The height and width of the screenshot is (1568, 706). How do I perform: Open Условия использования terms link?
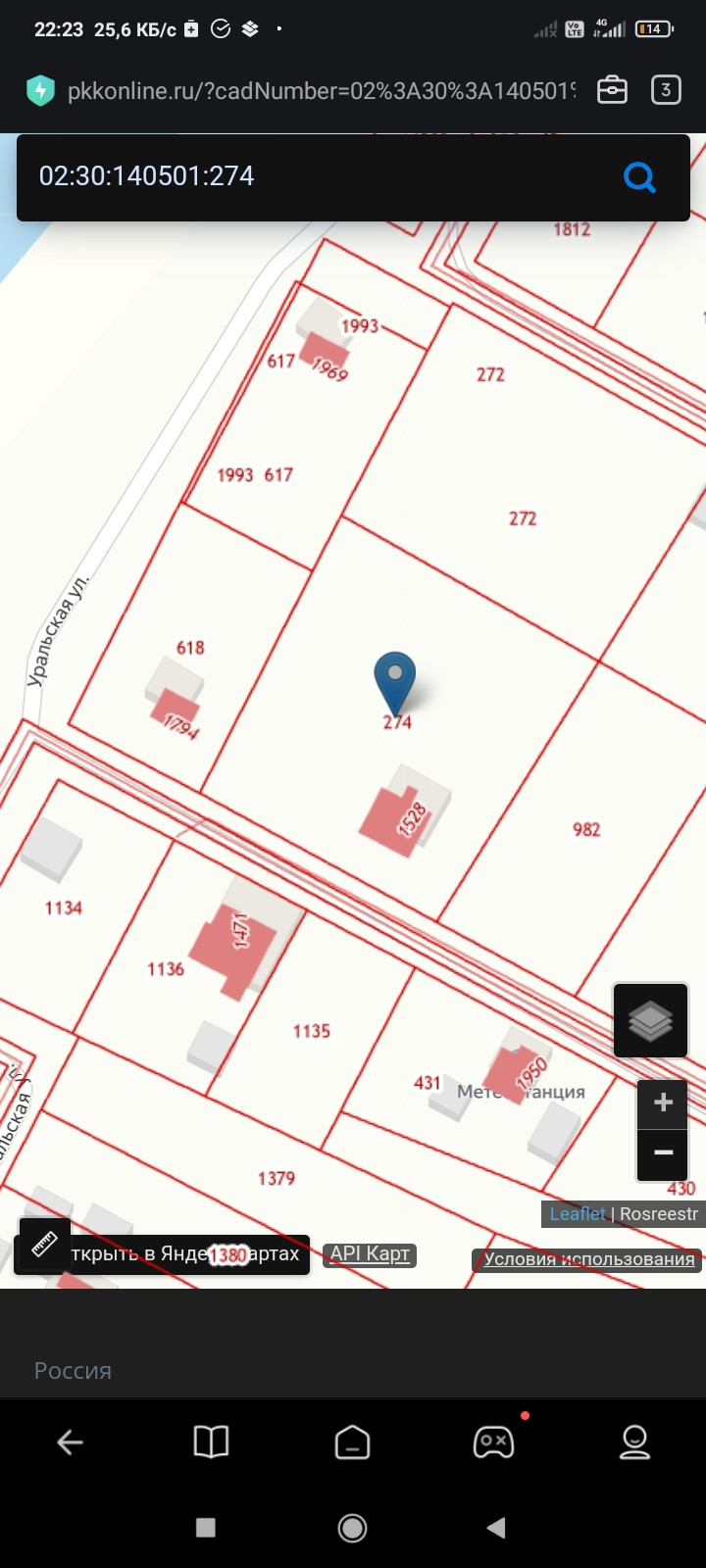pos(588,1259)
